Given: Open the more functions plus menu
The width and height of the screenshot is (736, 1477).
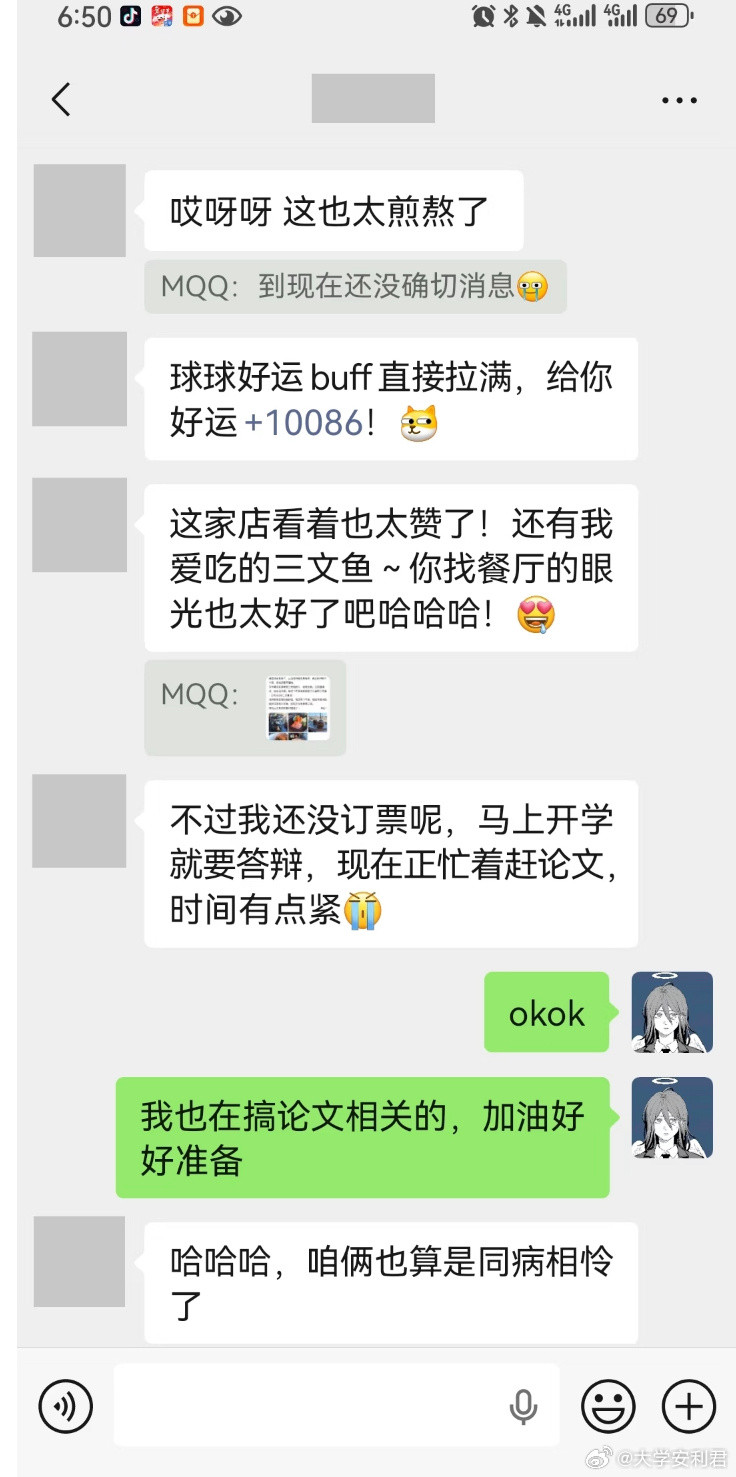Looking at the screenshot, I should tap(687, 1405).
